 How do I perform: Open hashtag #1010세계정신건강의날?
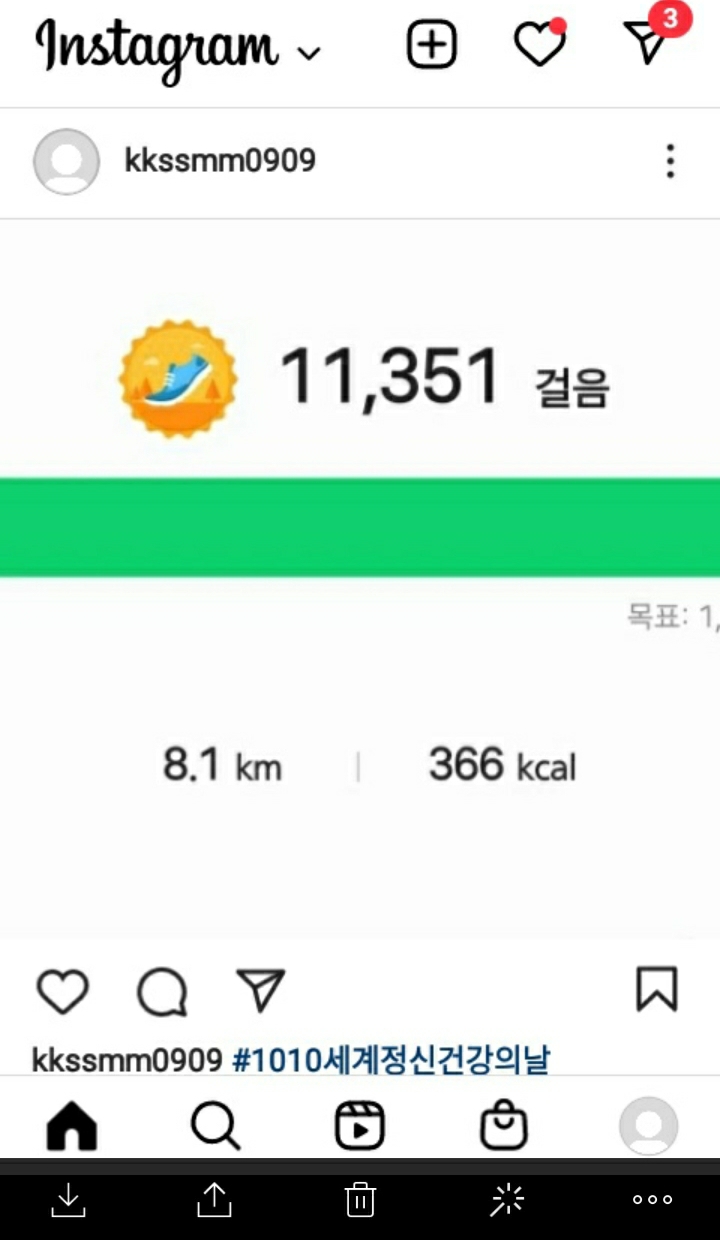(x=391, y=1060)
